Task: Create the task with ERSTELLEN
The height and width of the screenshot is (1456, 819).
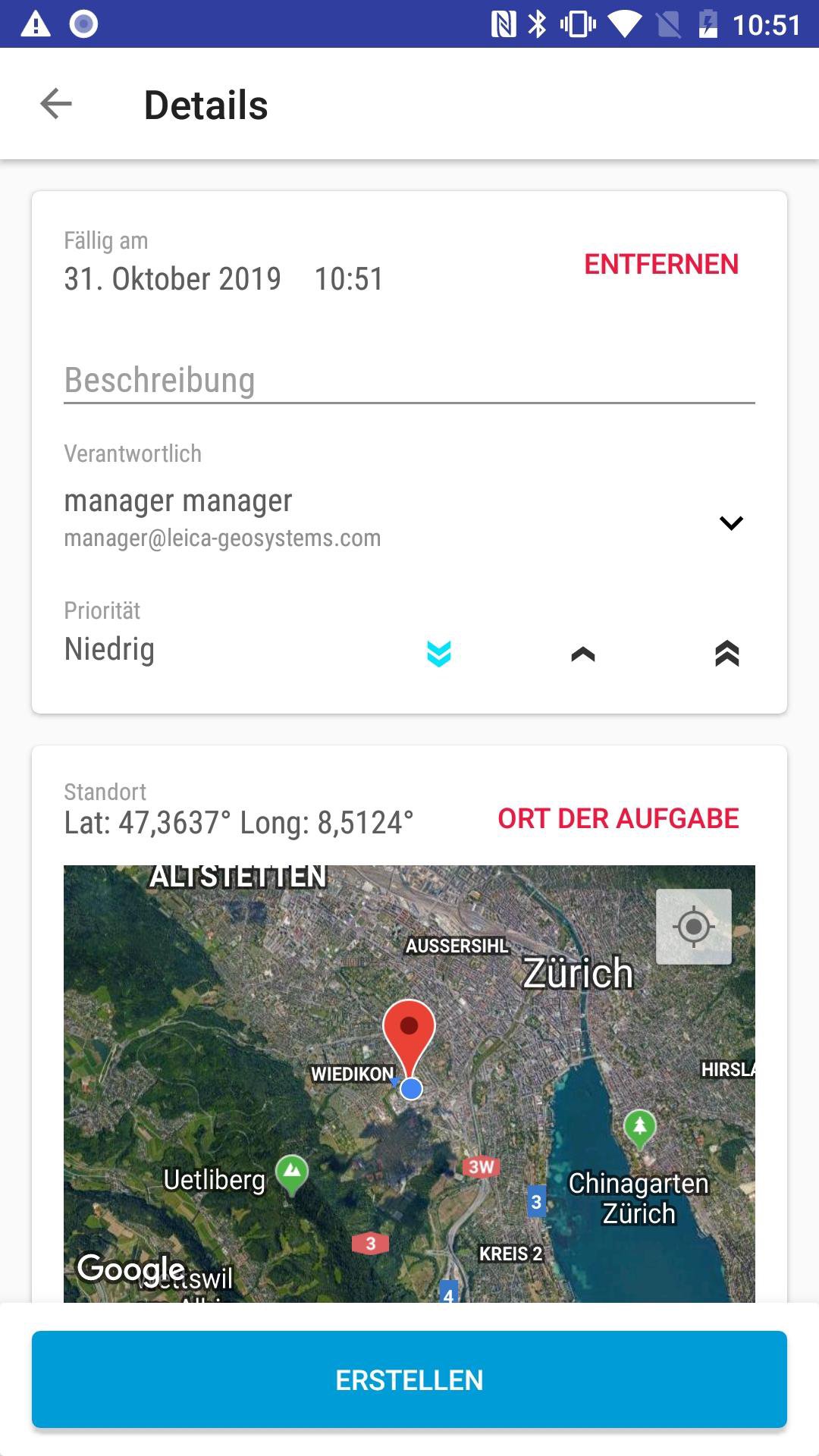Action: point(409,1379)
